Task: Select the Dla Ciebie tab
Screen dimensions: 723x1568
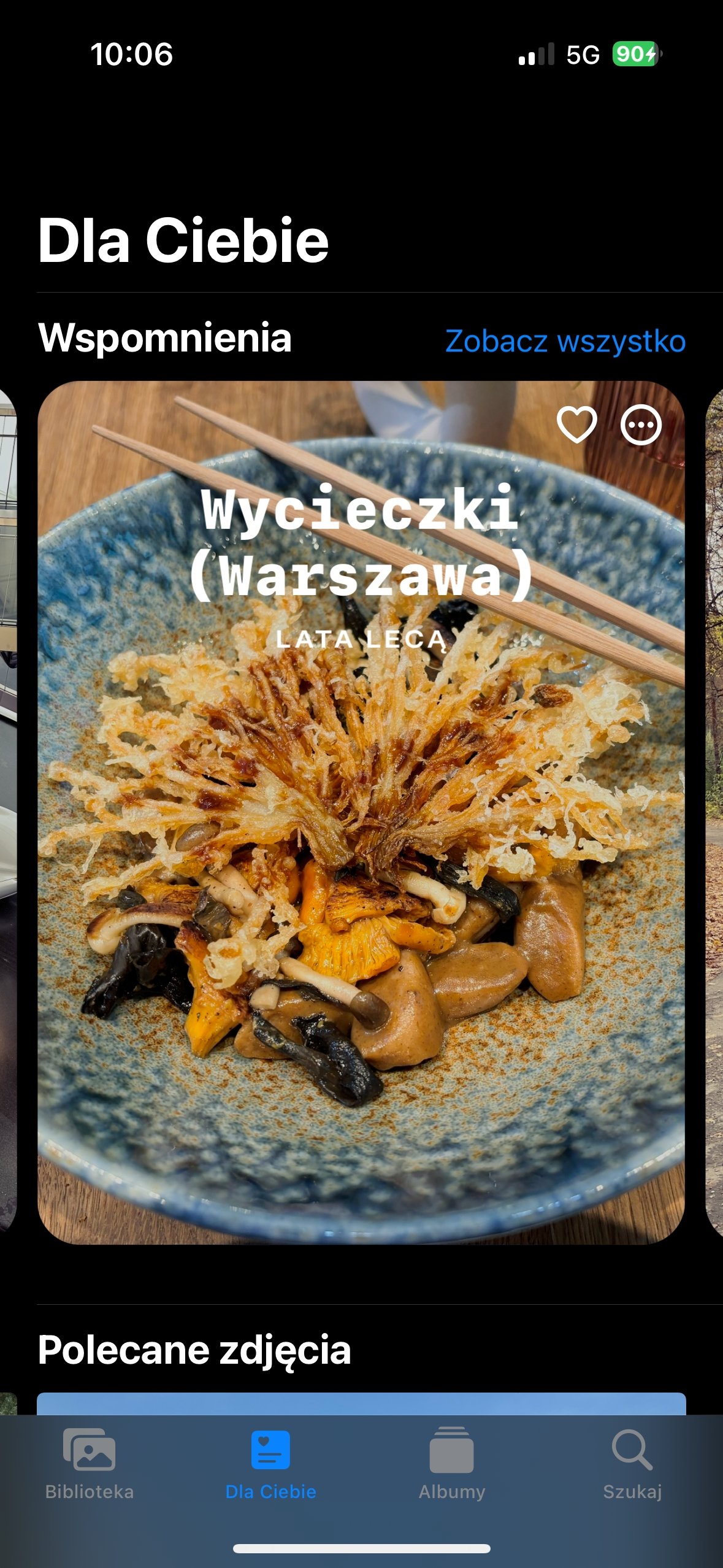Action: [270, 1464]
